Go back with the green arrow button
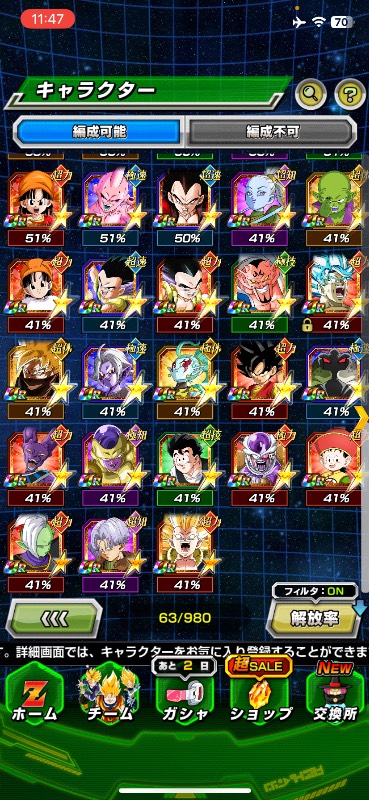Viewport: 369px width, 800px height. [54, 618]
